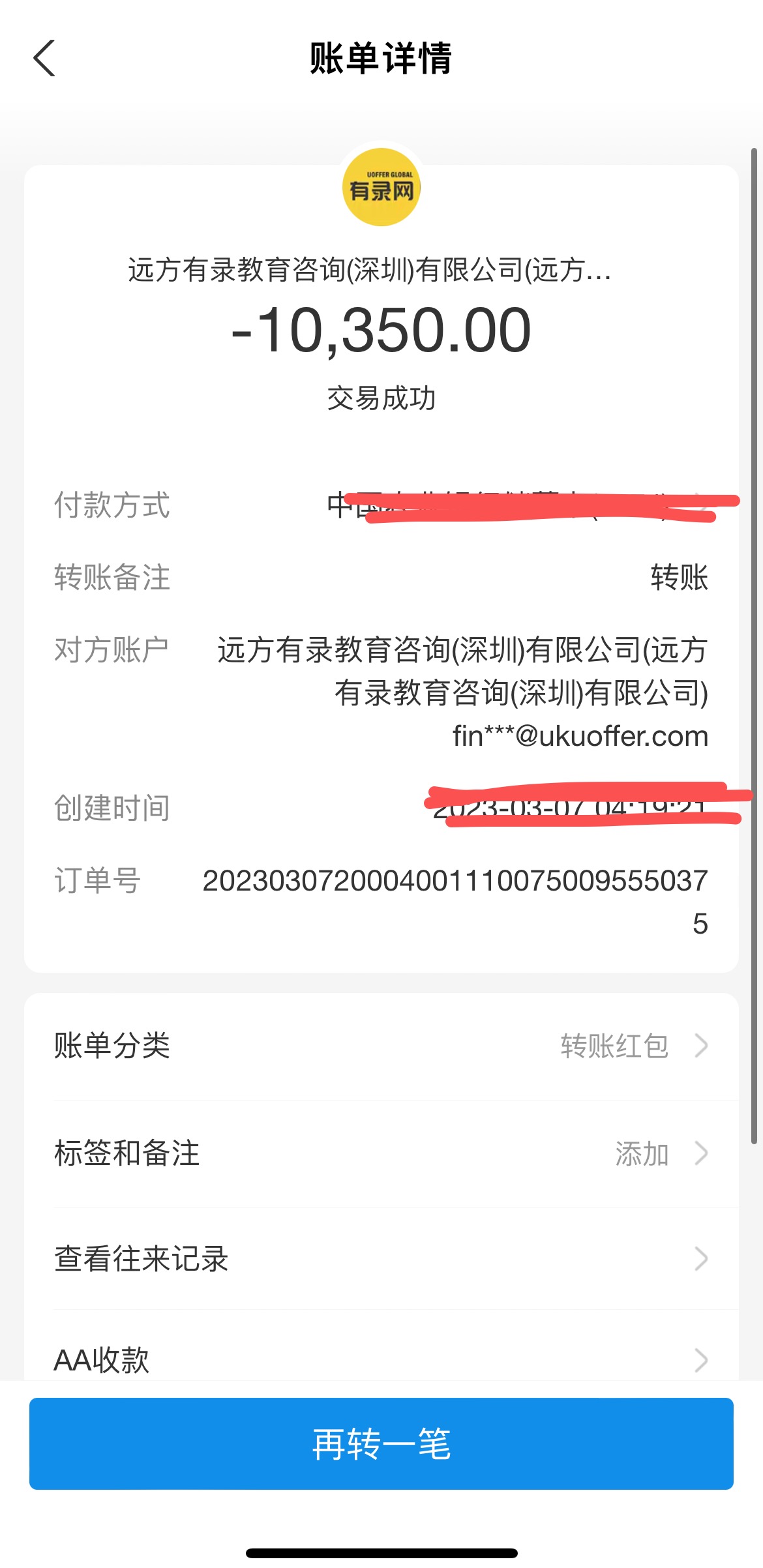763x1568 pixels.
Task: Add a tag via 标签和备注
Action: click(381, 1153)
